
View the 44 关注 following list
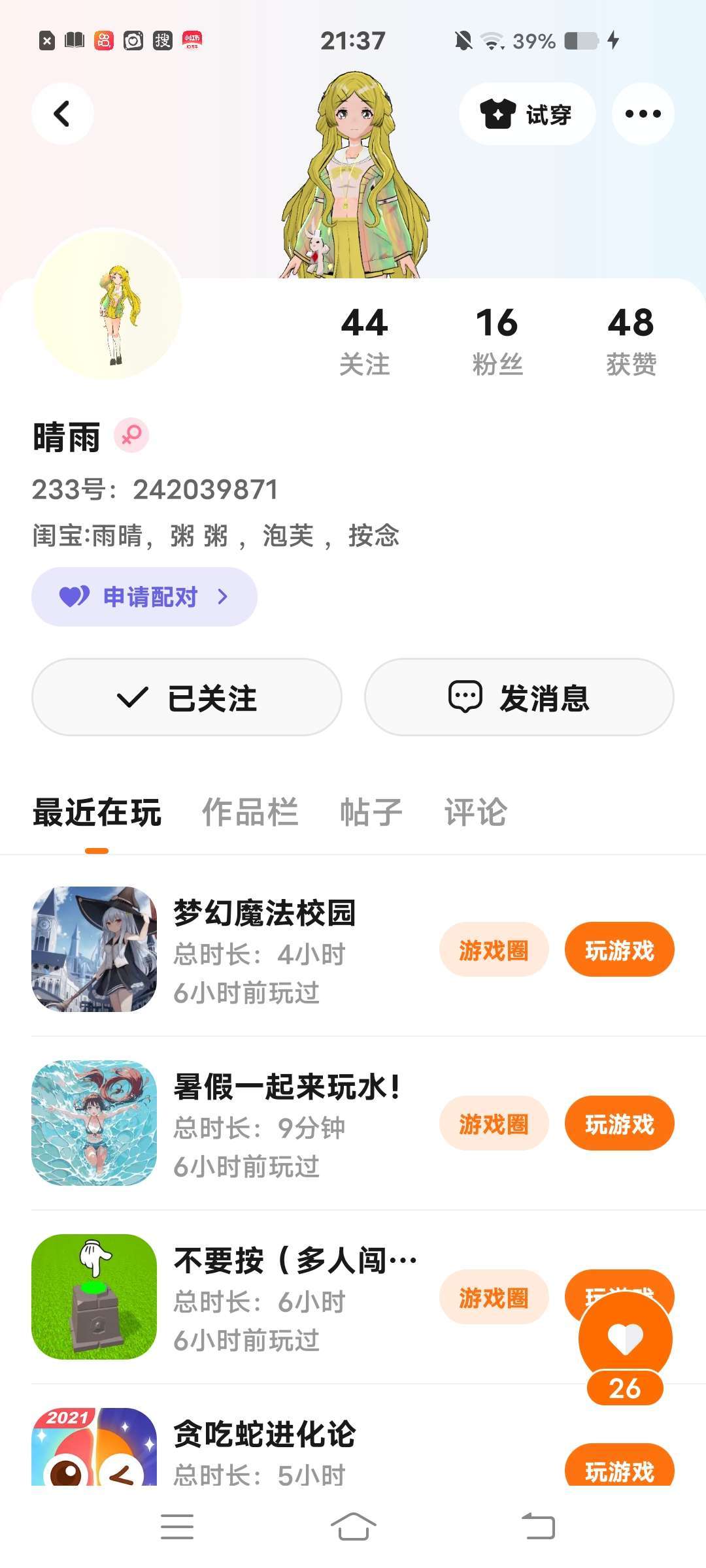pyautogui.click(x=365, y=341)
